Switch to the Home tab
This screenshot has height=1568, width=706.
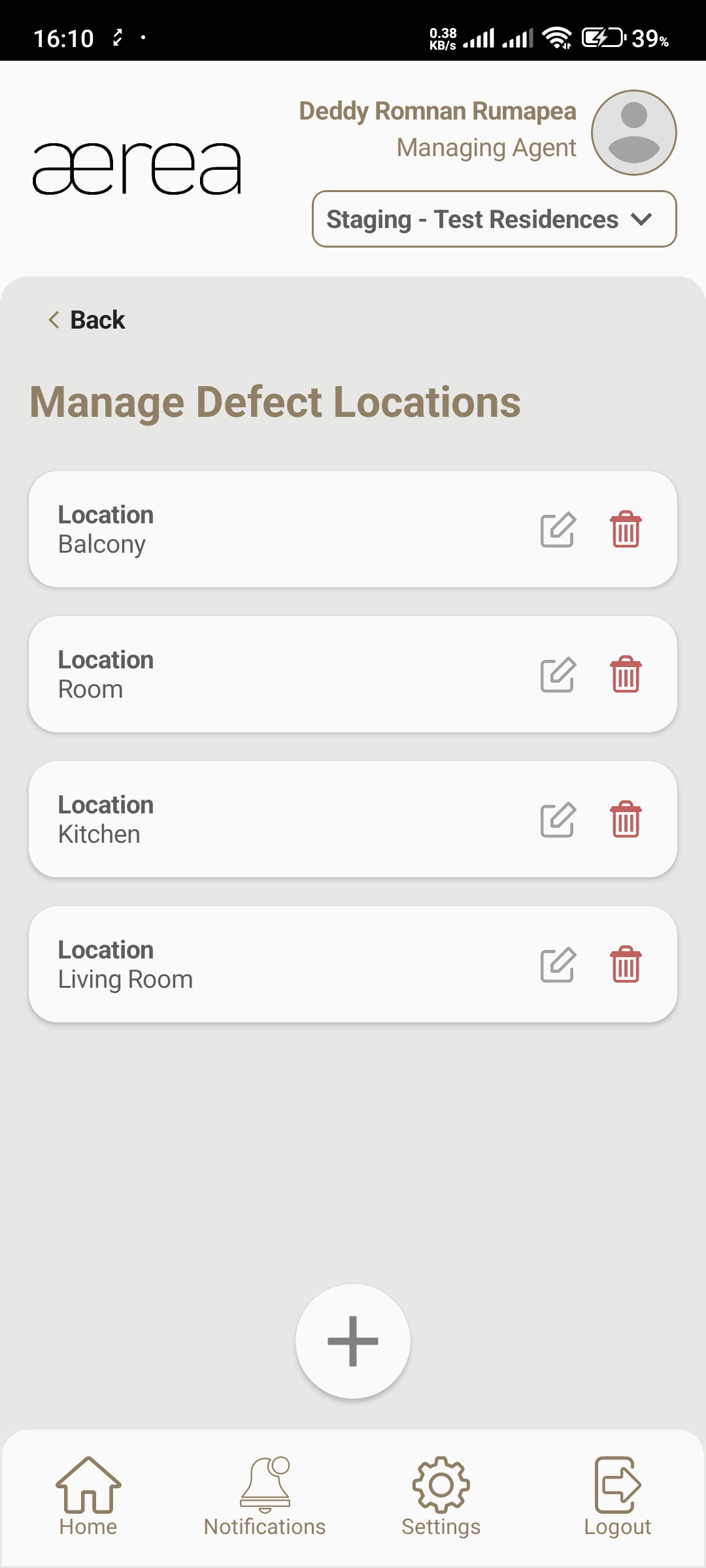coord(88,1497)
